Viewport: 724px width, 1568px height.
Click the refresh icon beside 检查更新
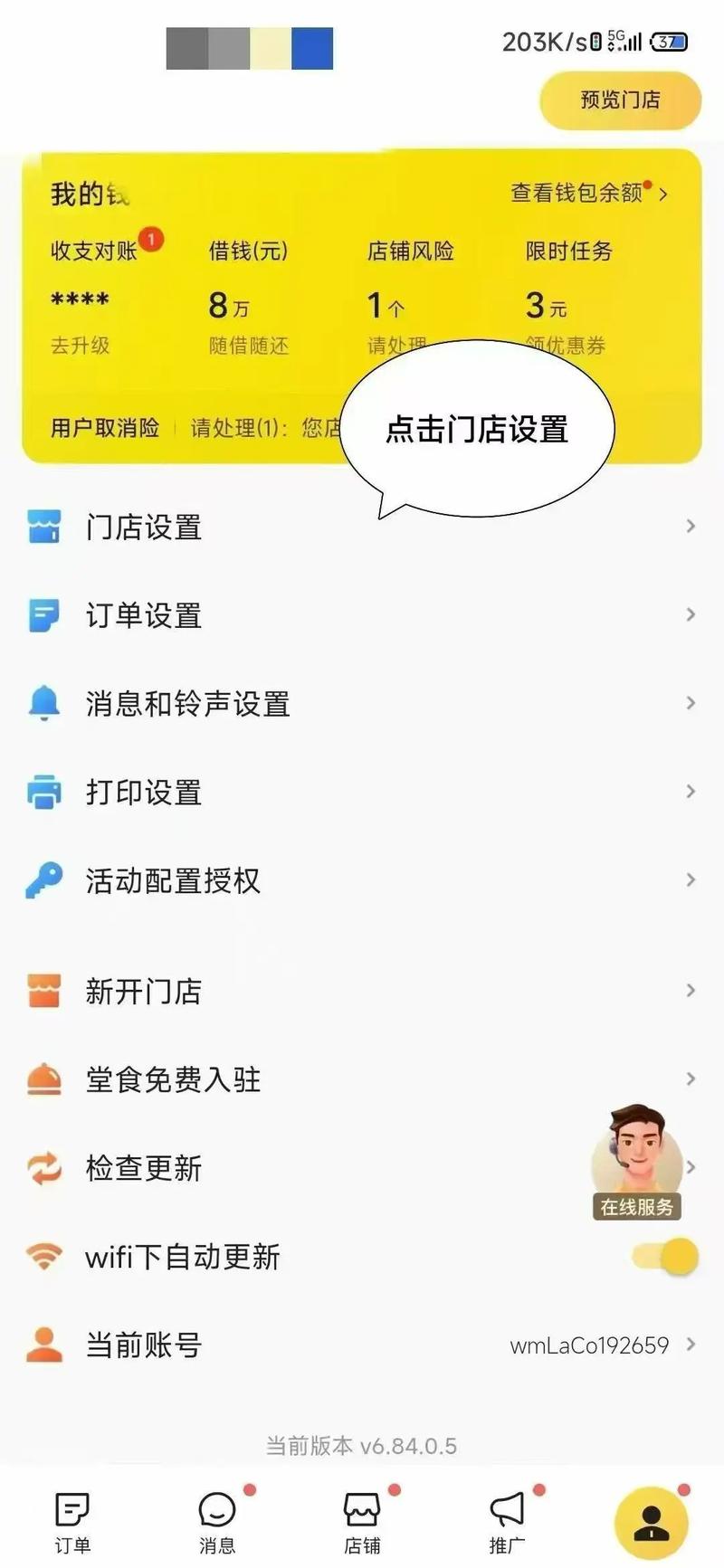coord(43,1167)
